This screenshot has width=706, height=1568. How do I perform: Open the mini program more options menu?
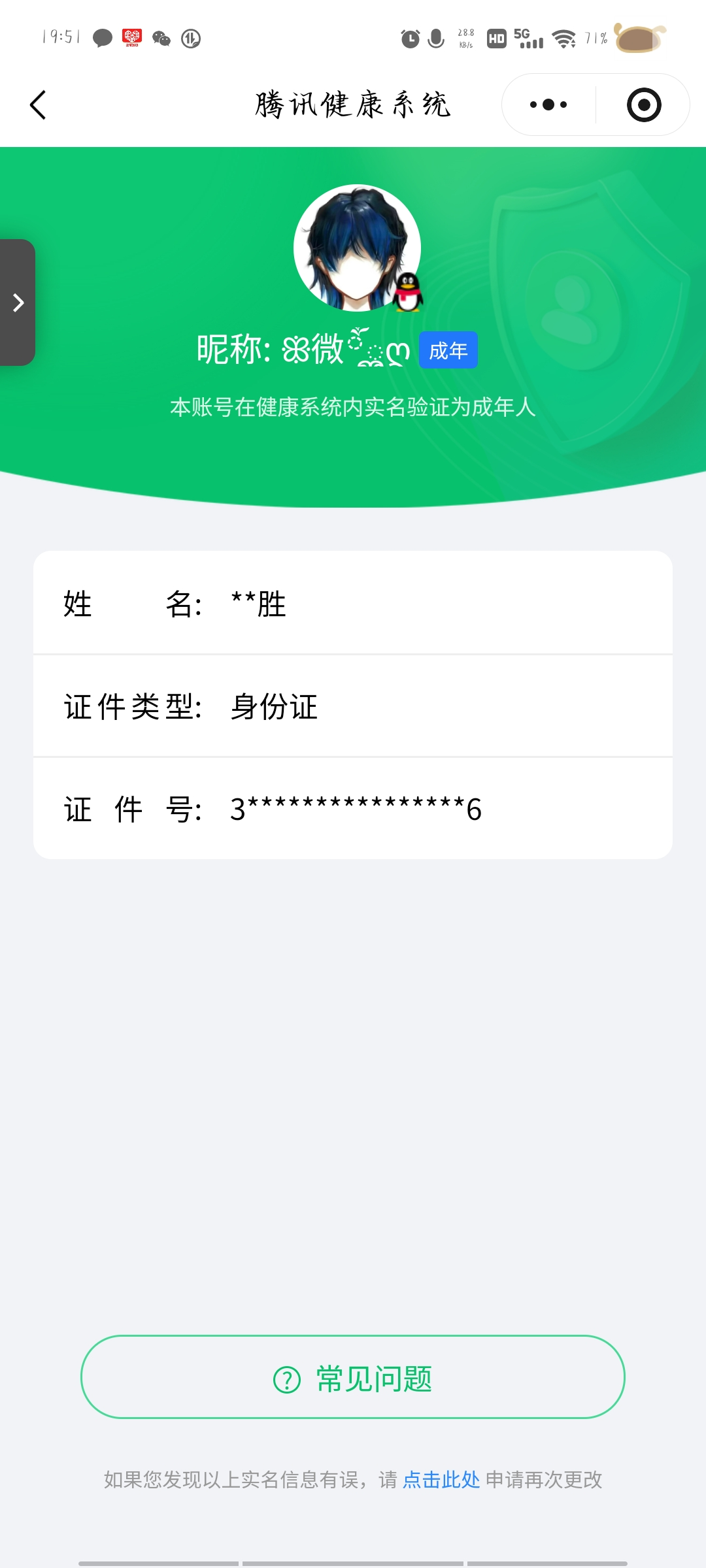pos(548,105)
